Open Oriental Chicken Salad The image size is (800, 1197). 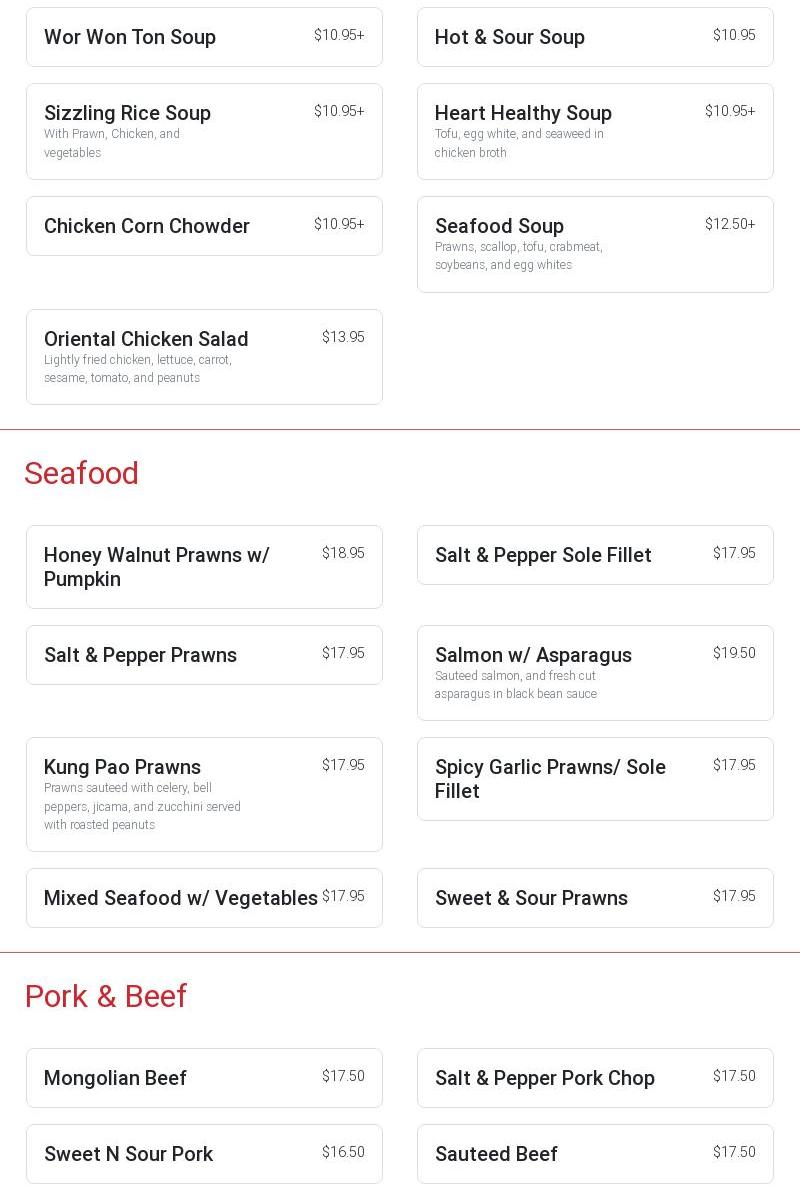click(x=204, y=357)
